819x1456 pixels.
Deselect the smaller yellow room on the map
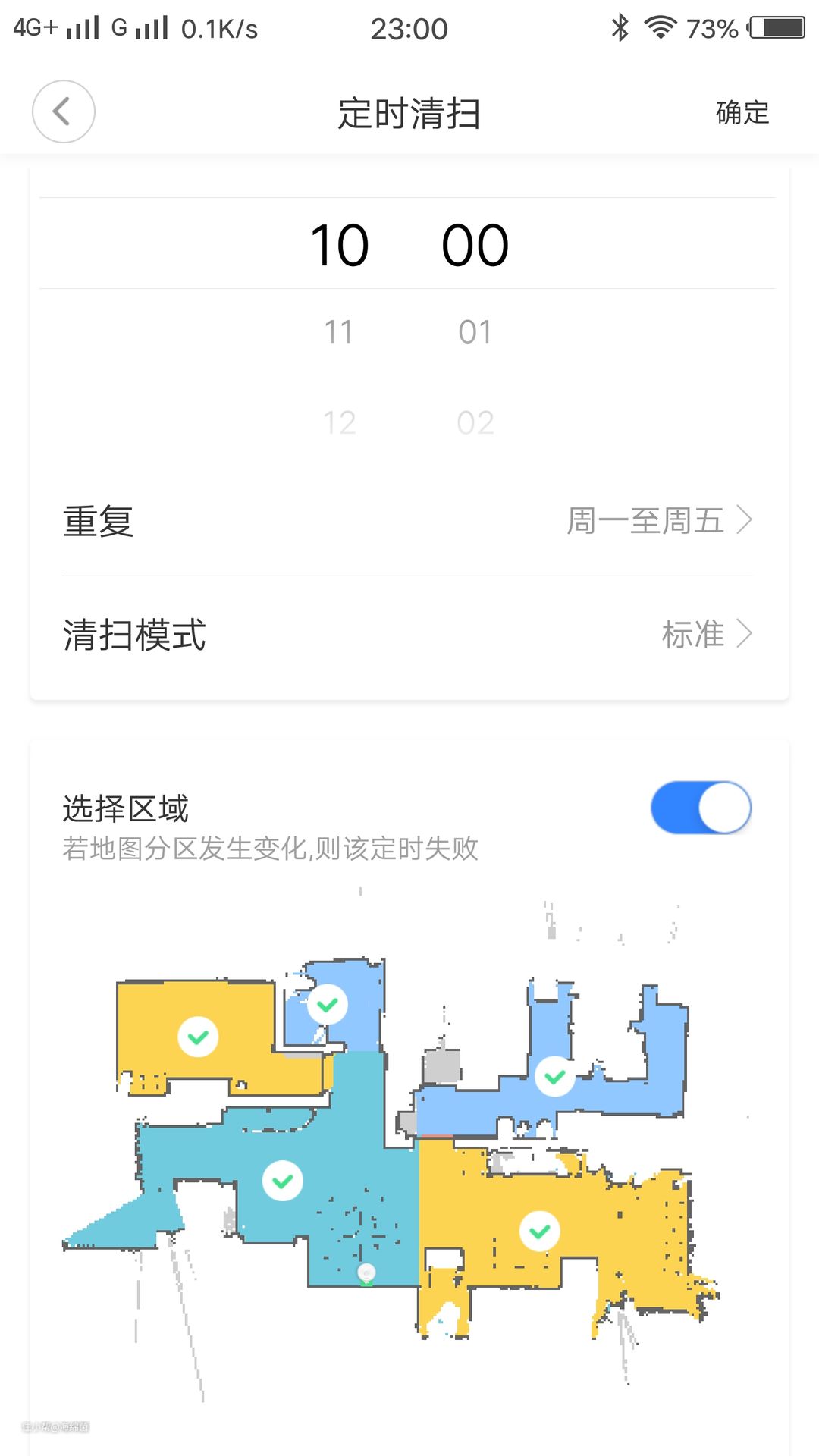(198, 1037)
